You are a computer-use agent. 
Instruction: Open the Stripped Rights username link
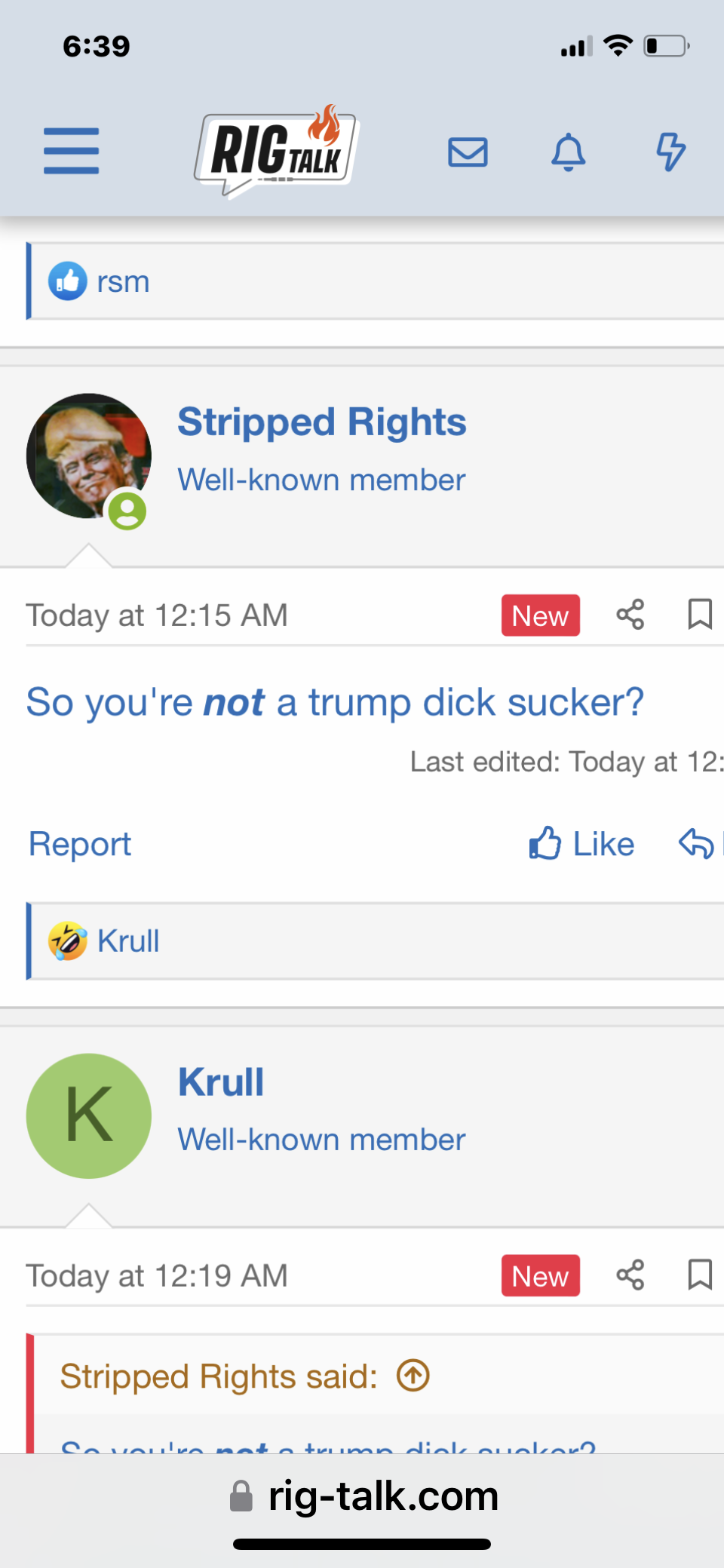click(322, 422)
